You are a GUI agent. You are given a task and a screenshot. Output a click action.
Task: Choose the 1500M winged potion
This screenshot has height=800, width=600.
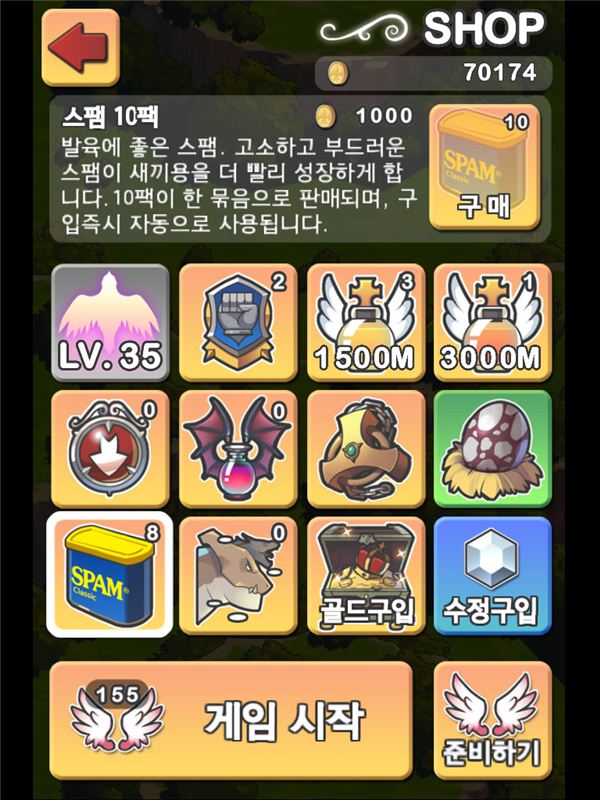click(x=365, y=323)
